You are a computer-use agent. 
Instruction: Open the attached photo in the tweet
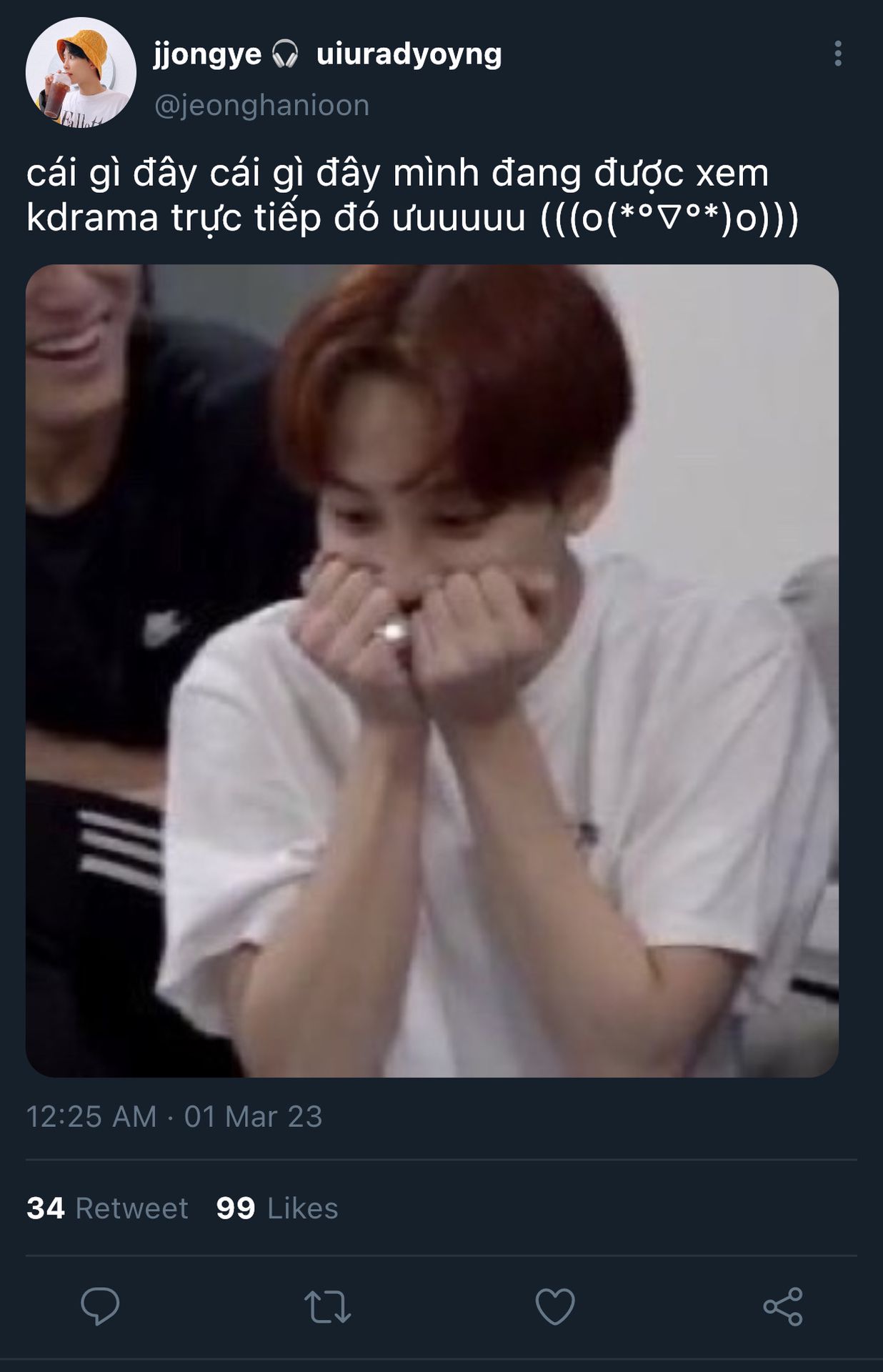tap(431, 670)
